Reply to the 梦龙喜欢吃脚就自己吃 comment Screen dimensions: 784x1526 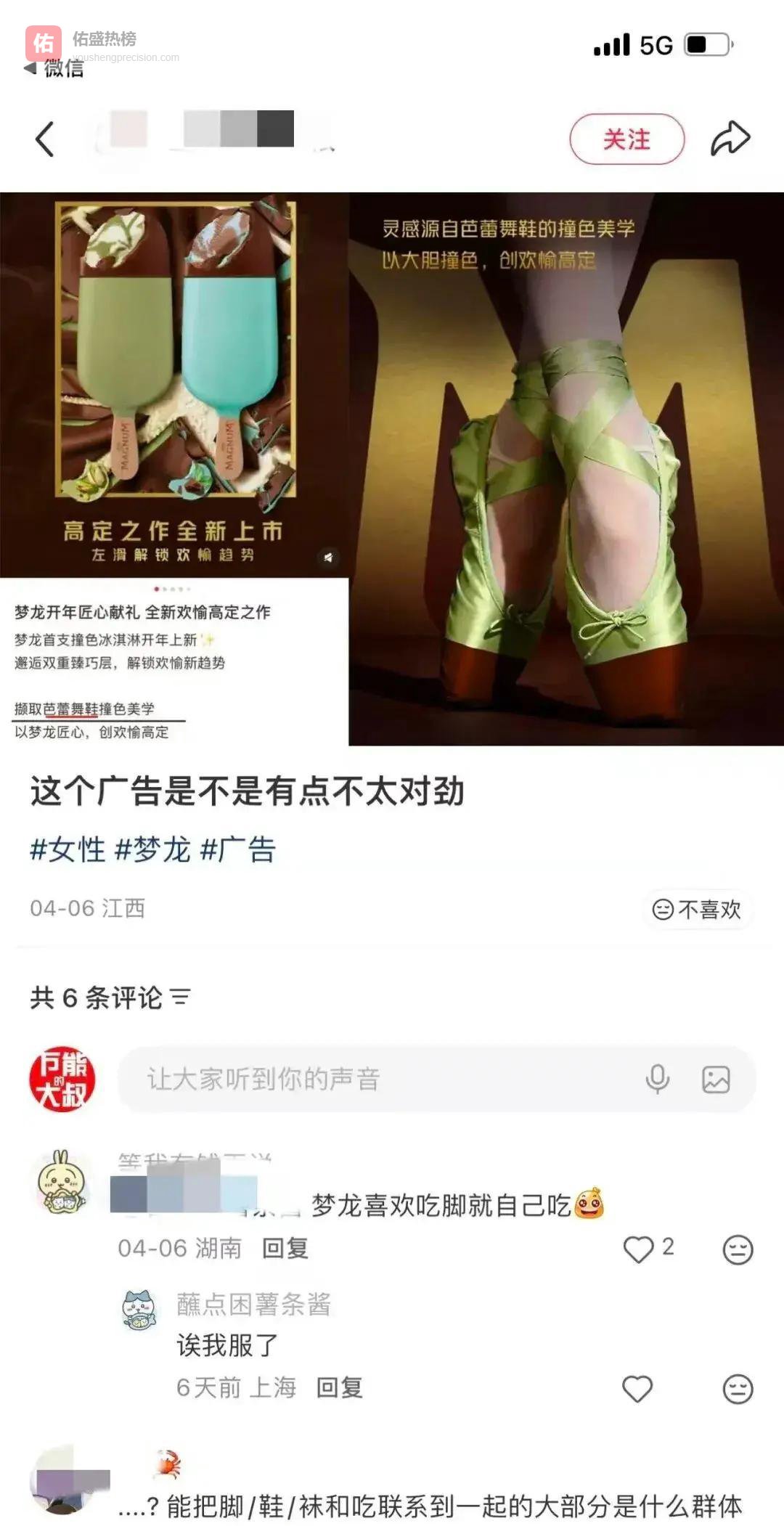pos(285,1248)
